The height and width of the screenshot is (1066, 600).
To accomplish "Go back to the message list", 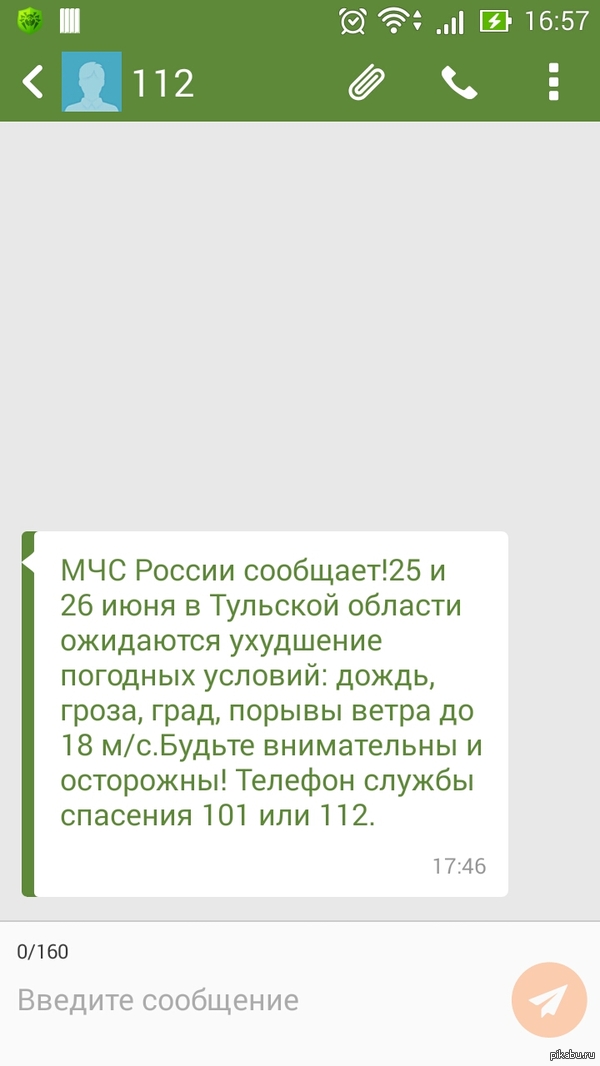I will pos(32,82).
